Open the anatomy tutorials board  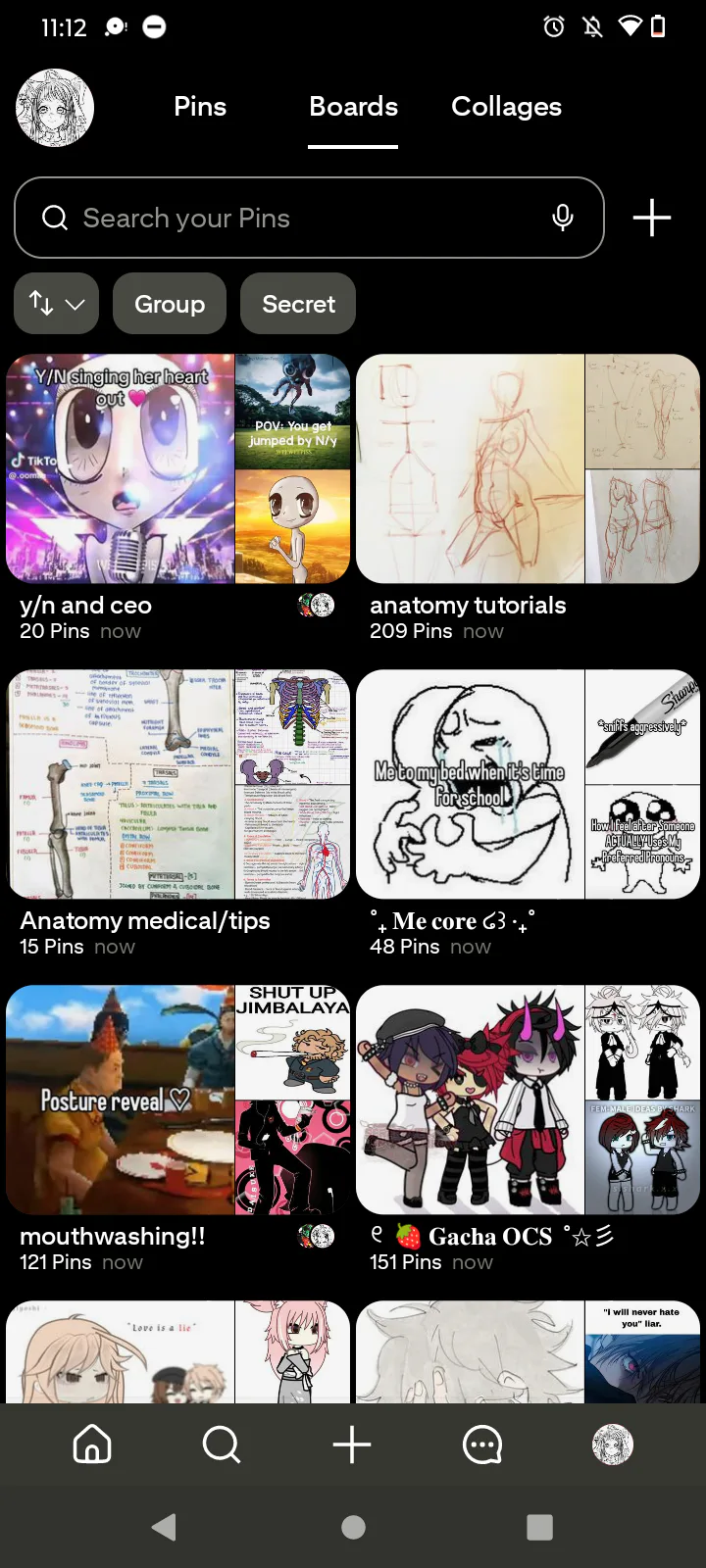pos(528,470)
